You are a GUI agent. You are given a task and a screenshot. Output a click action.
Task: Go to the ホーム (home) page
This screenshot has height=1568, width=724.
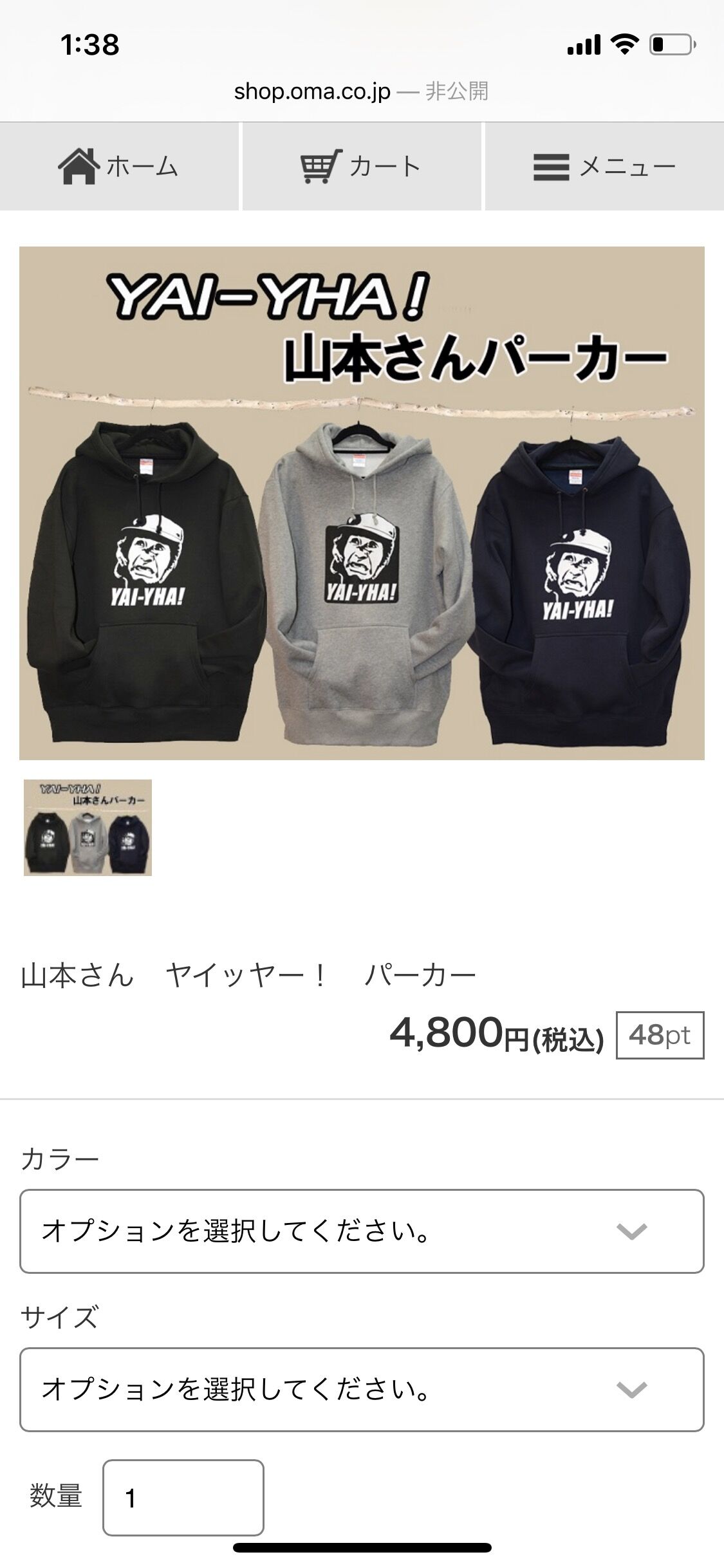point(119,166)
